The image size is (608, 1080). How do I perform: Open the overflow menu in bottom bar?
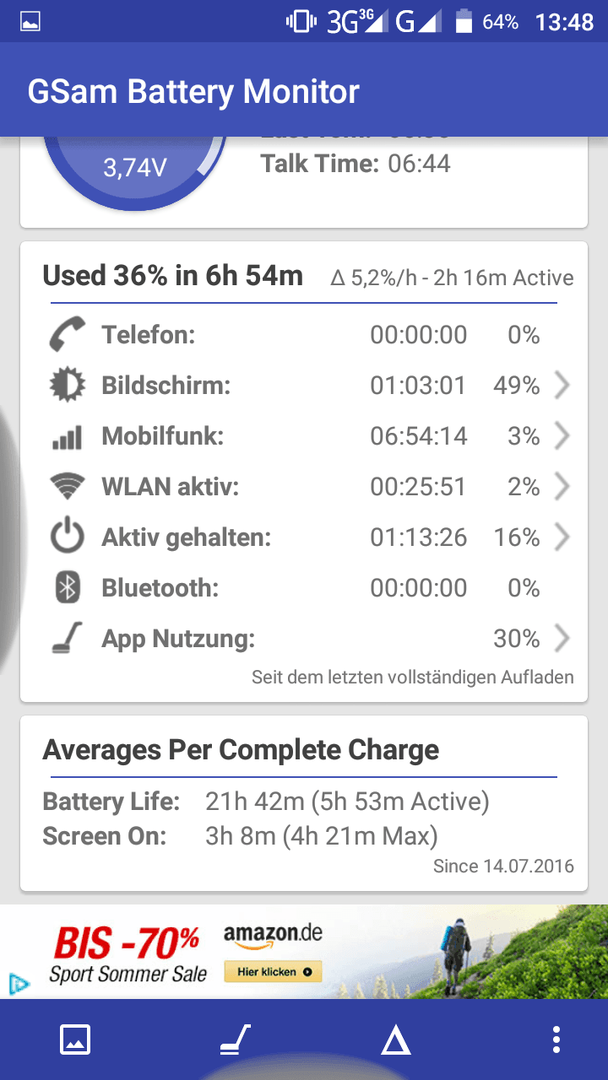[556, 1039]
